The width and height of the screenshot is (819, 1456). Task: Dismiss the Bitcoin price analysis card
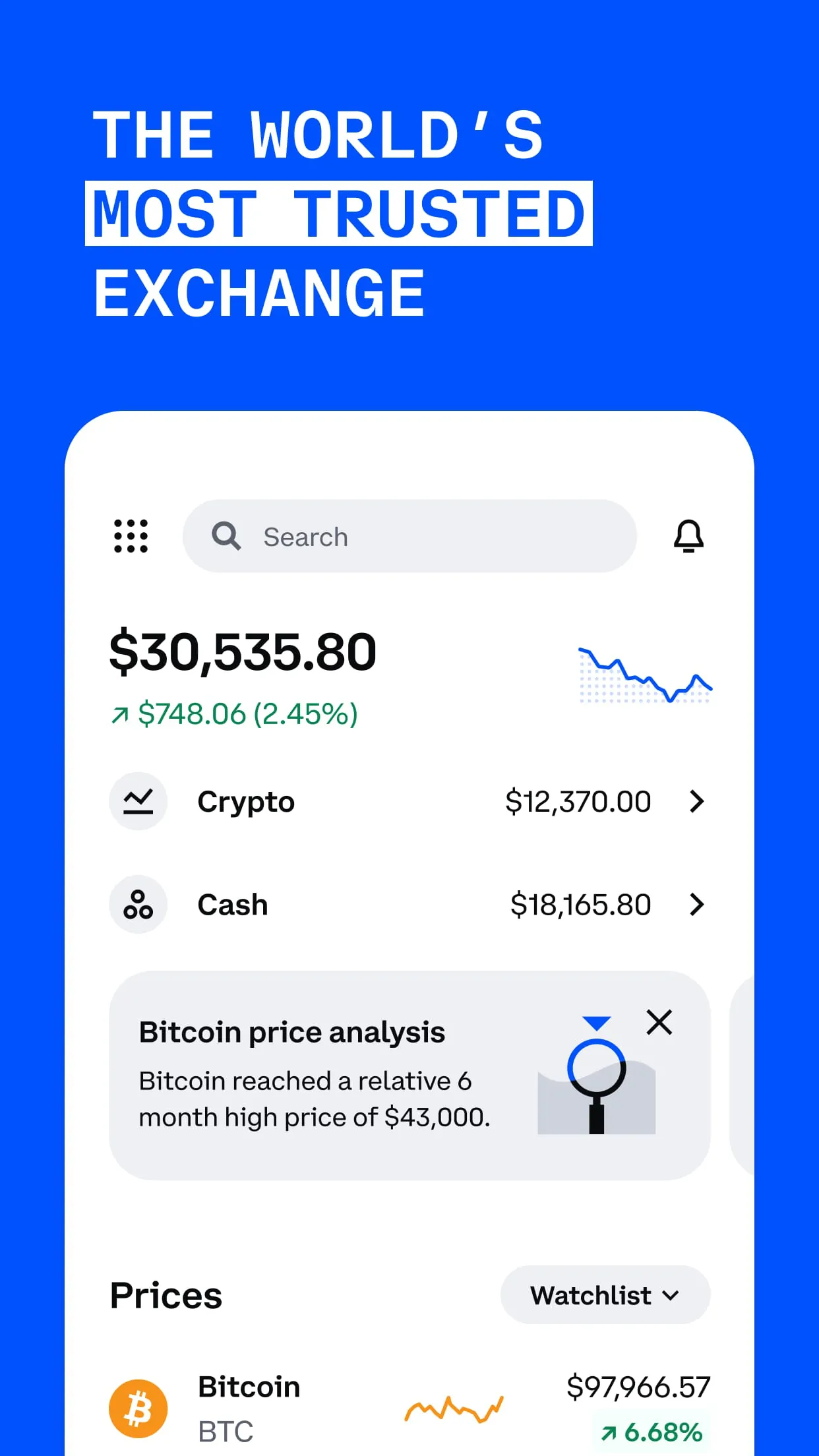tap(659, 1023)
